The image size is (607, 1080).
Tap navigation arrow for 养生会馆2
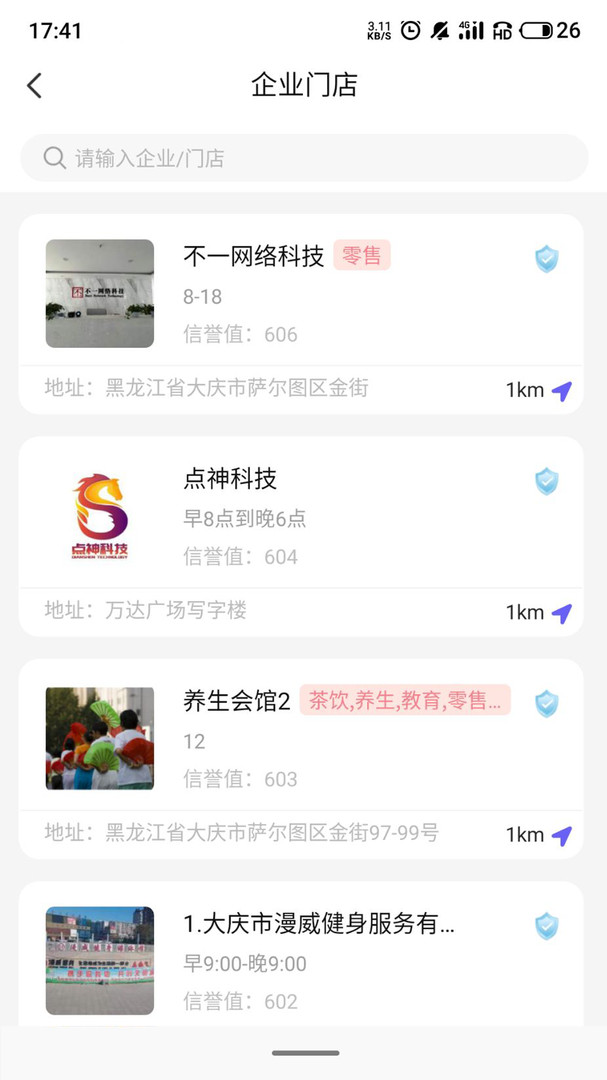(562, 835)
